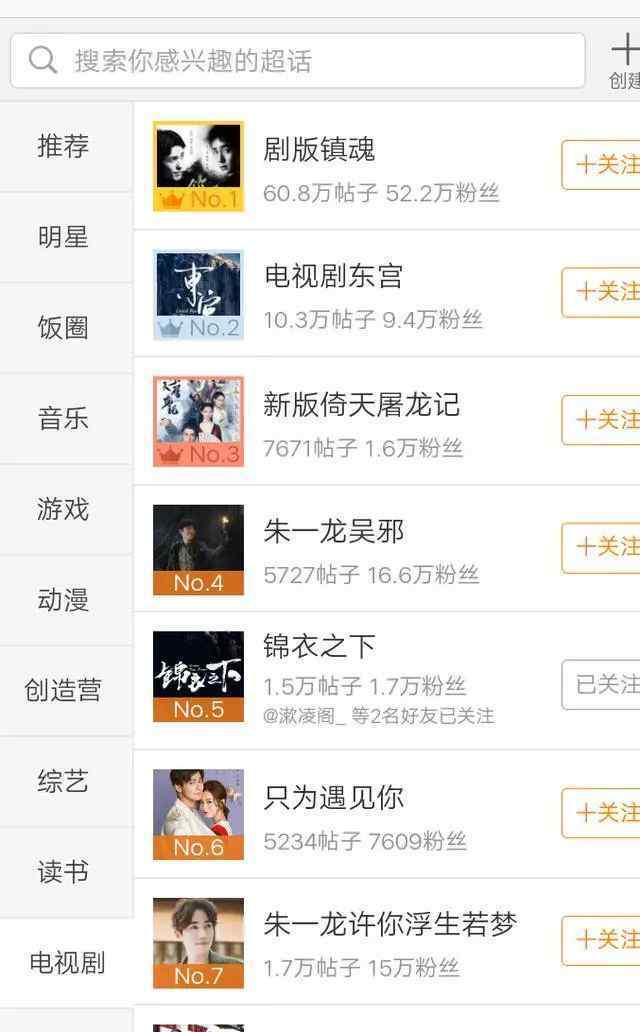The image size is (640, 1032).
Task: Switch to the 推荐 category
Action: (63, 146)
